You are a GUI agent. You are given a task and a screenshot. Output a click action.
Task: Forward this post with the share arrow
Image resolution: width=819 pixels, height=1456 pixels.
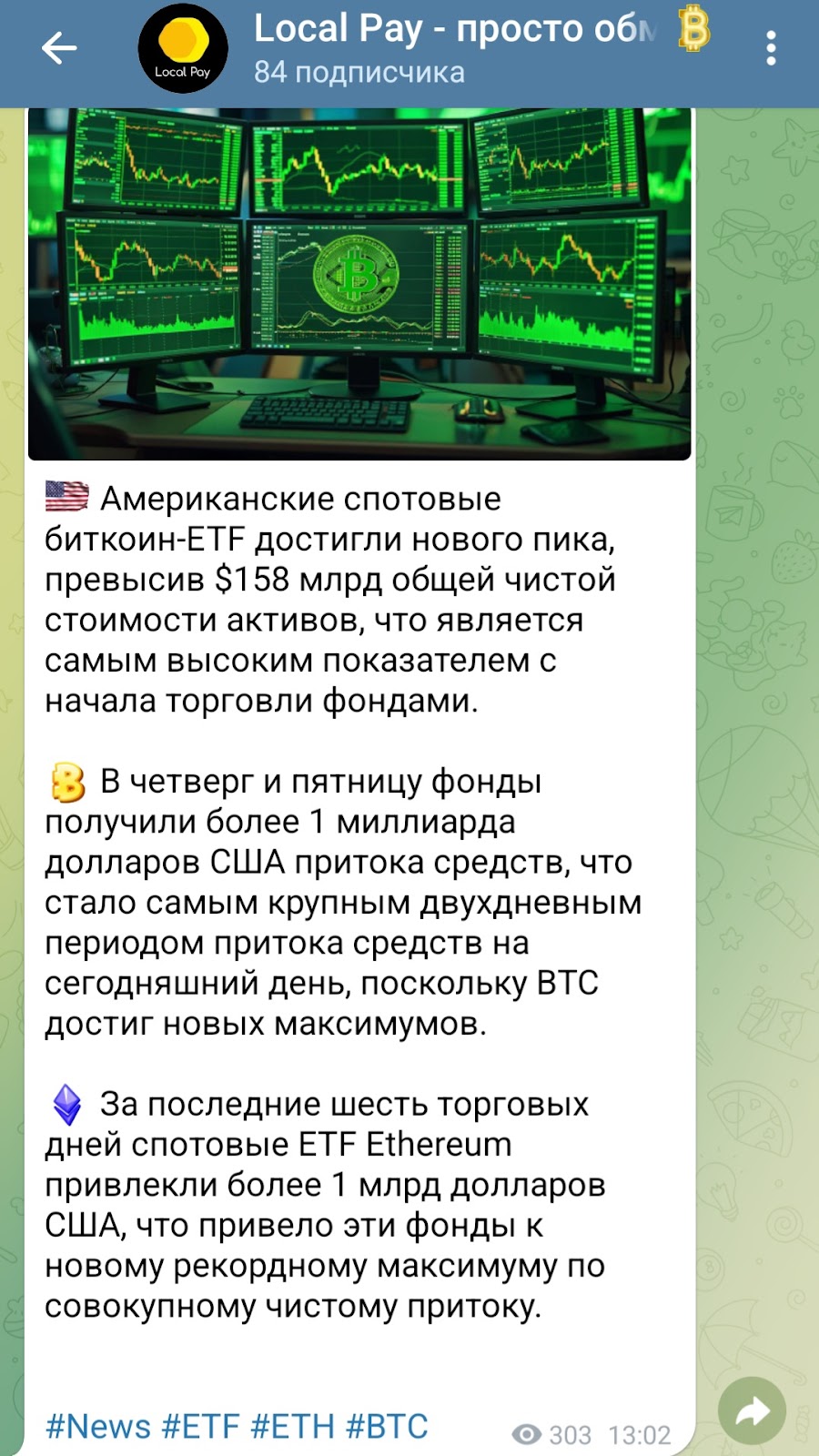coord(752,1411)
